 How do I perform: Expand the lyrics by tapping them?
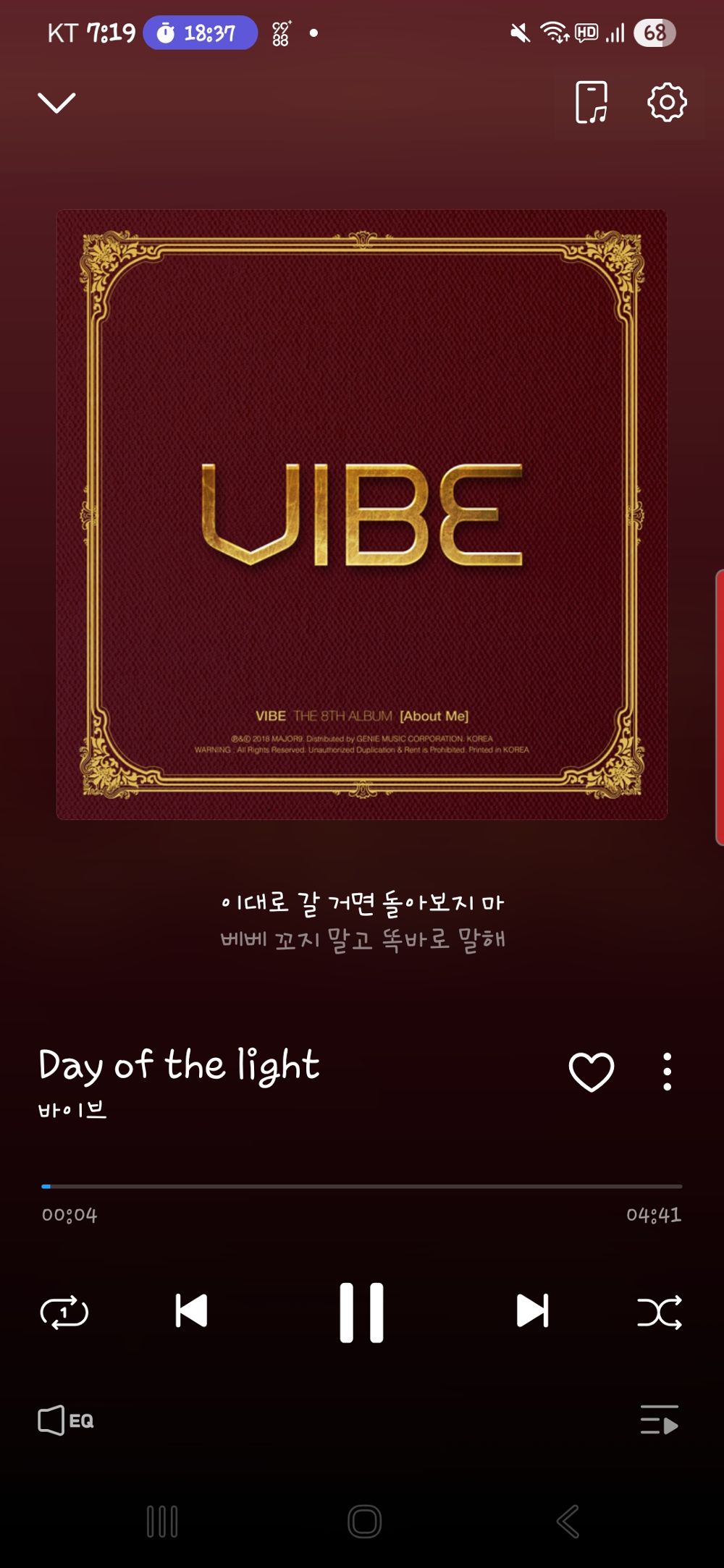[362, 919]
